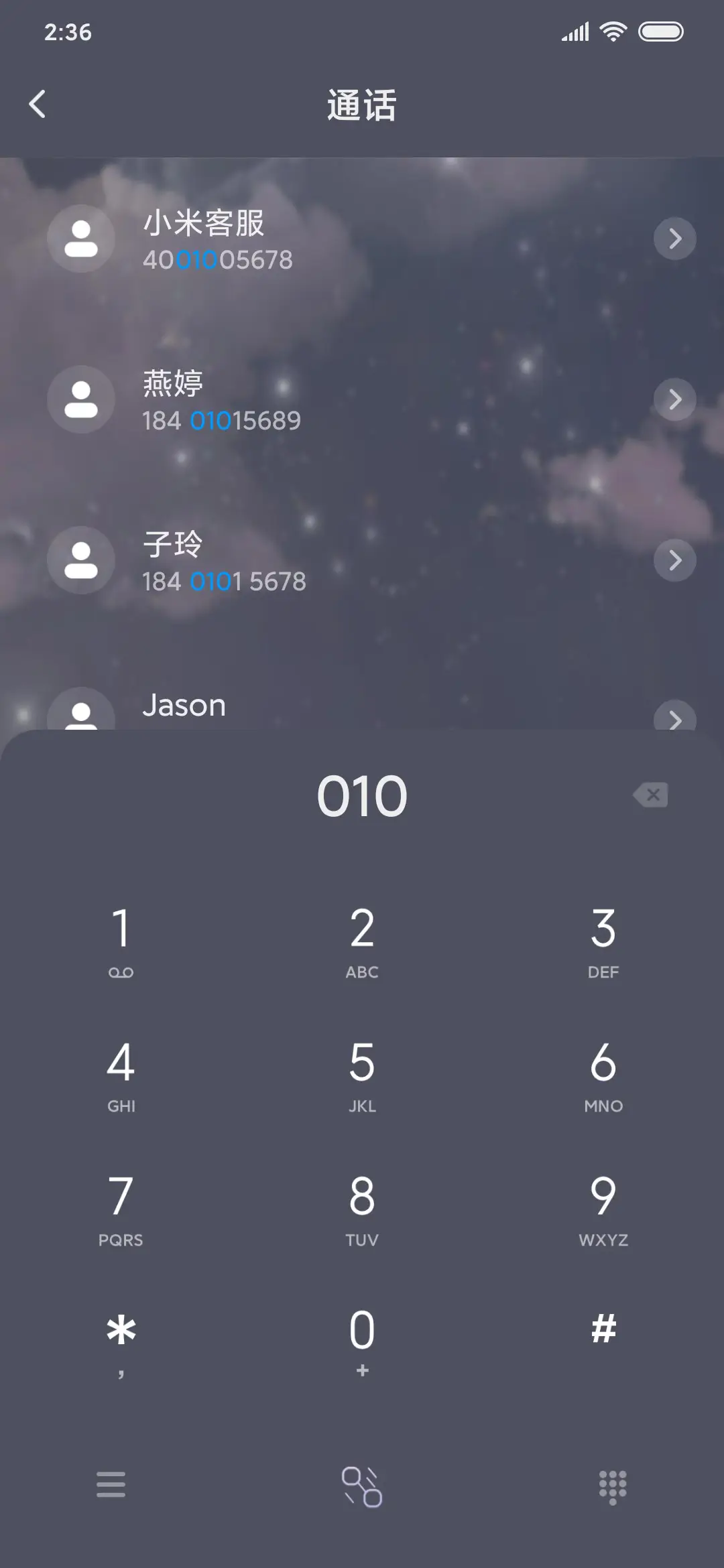Open the menu at the bottom left
The image size is (724, 1568).
click(x=111, y=1485)
